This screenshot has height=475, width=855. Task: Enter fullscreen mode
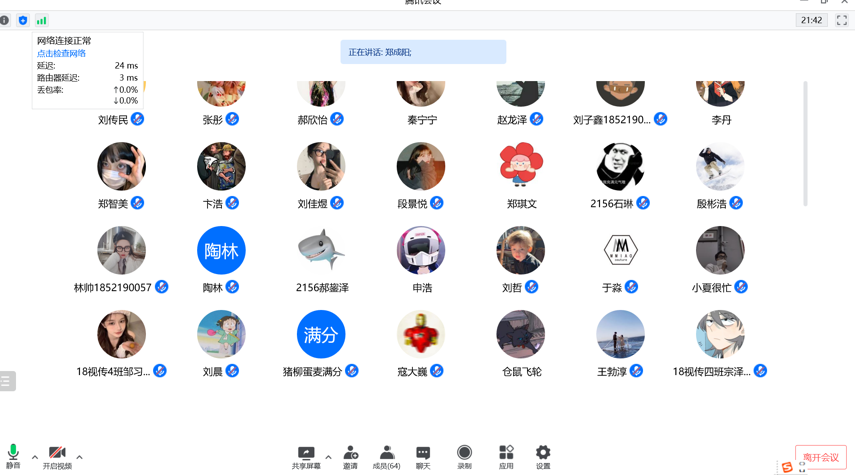point(842,20)
